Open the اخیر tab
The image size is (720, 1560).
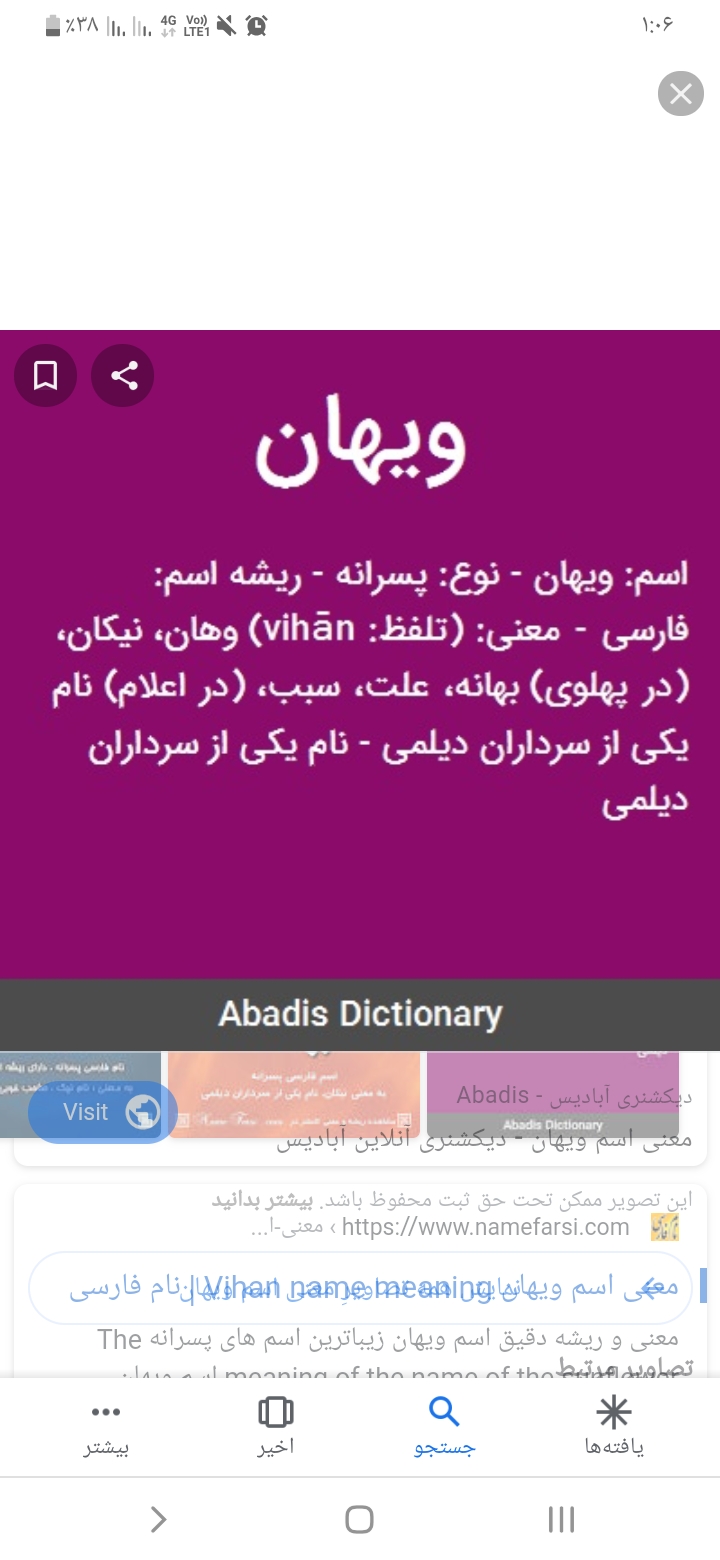coord(275,1426)
